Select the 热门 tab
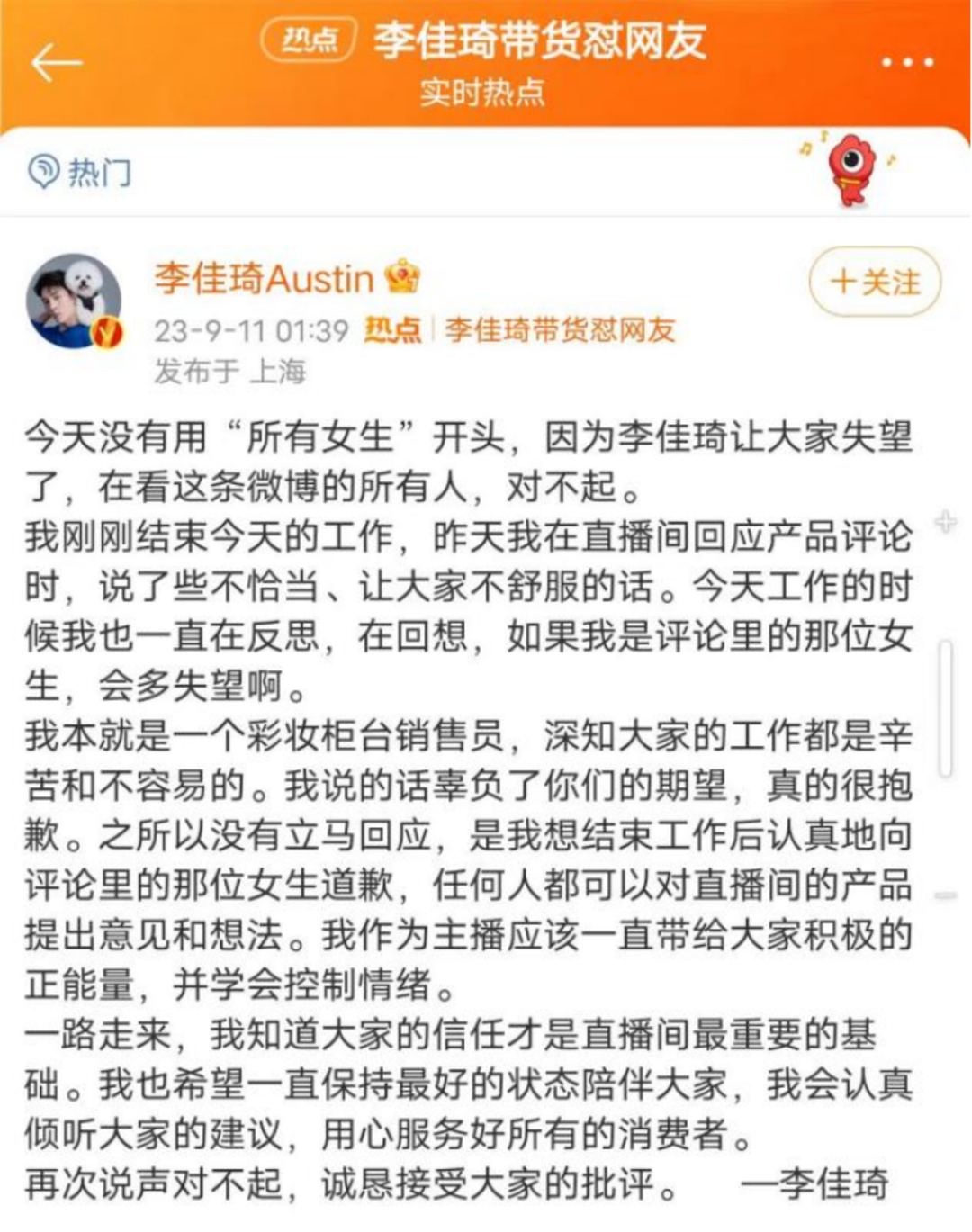Screen dimensions: 972x1232 click(81, 171)
